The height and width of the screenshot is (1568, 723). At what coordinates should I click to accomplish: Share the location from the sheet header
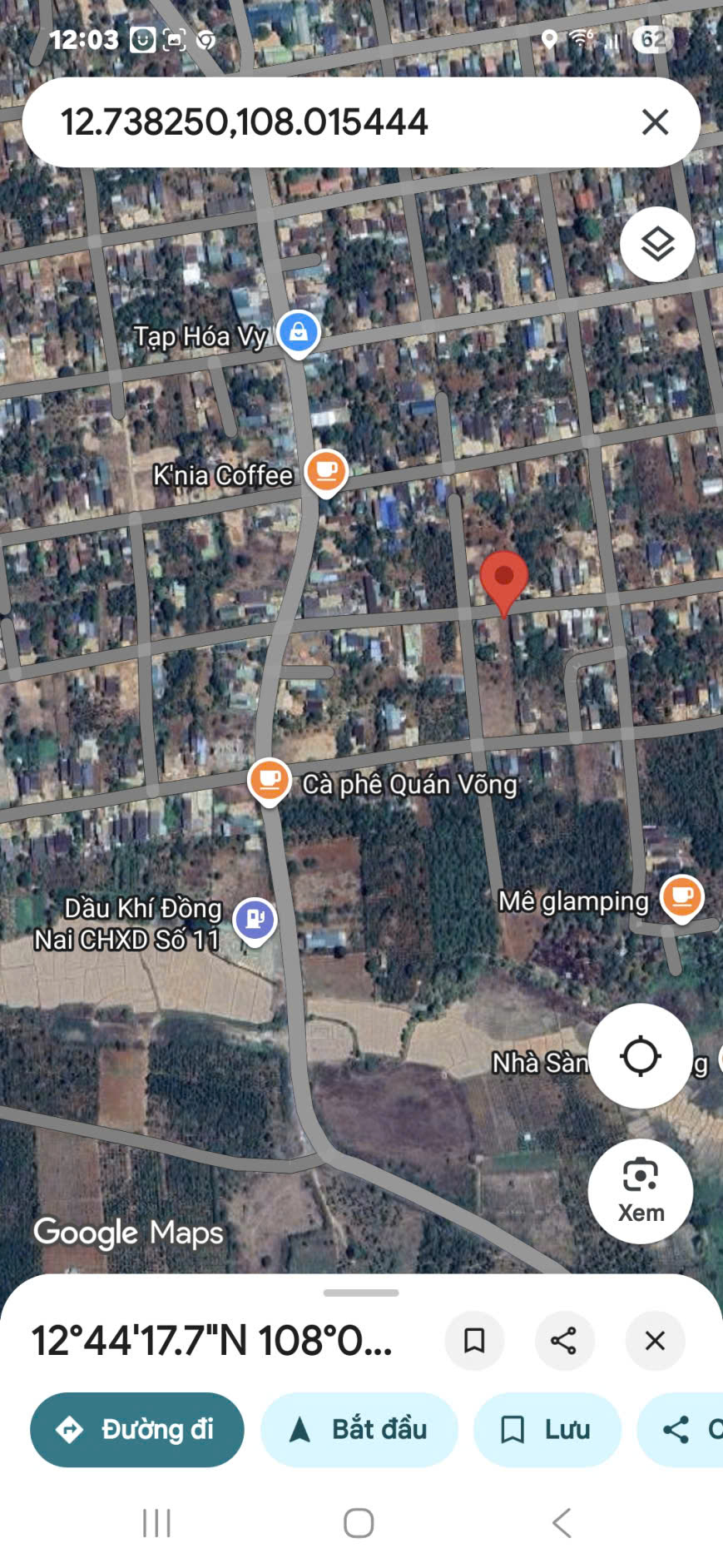564,1341
